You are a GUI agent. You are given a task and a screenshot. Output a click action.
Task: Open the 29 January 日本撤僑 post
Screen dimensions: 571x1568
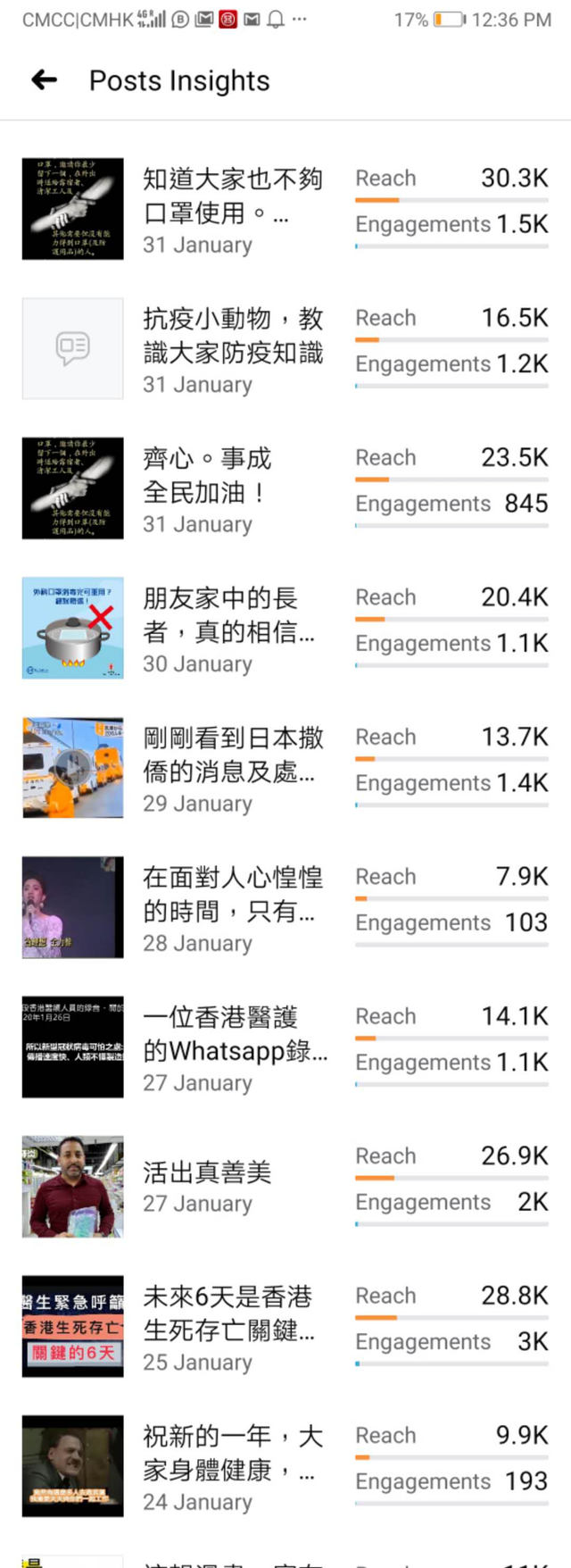pyautogui.click(x=232, y=769)
